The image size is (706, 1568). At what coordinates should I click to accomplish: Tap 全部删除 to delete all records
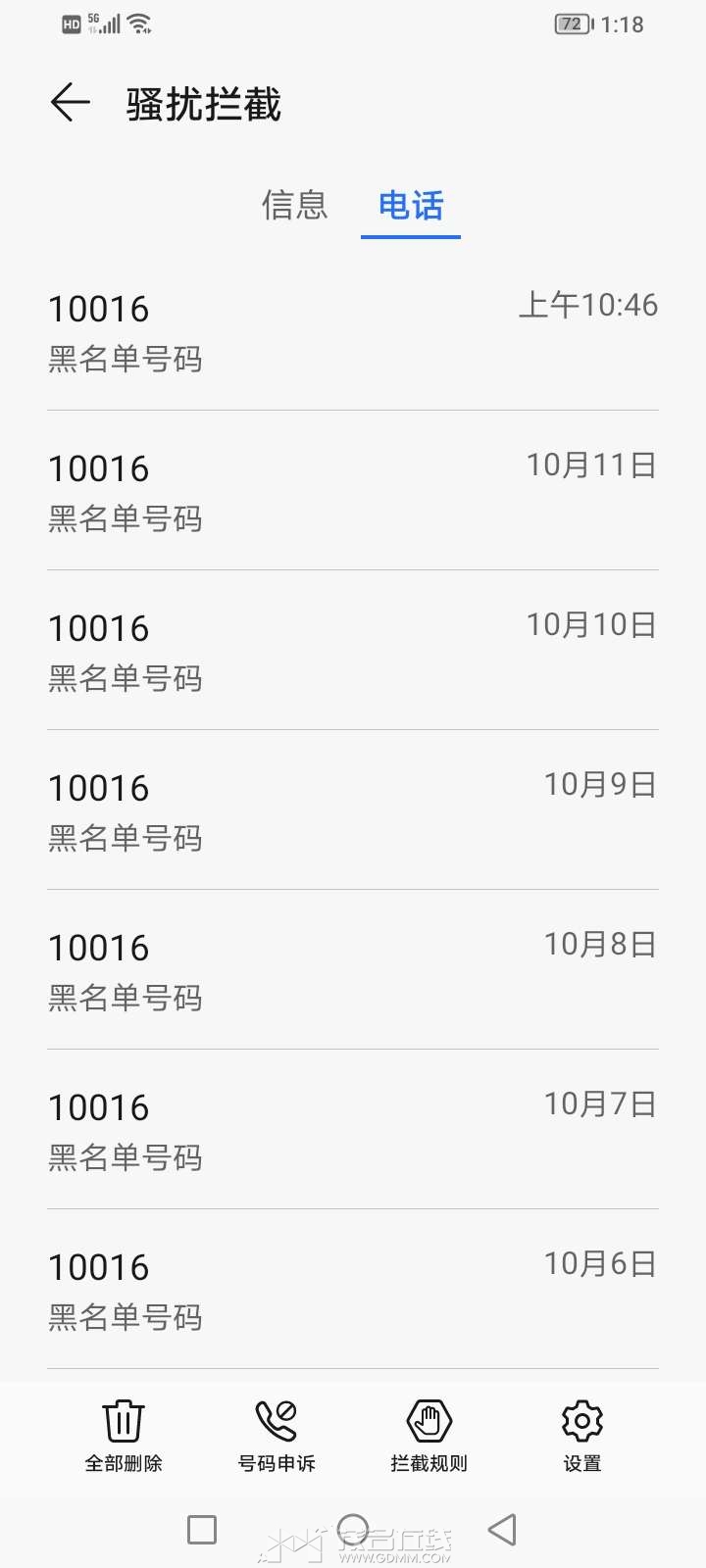pyautogui.click(x=124, y=1436)
